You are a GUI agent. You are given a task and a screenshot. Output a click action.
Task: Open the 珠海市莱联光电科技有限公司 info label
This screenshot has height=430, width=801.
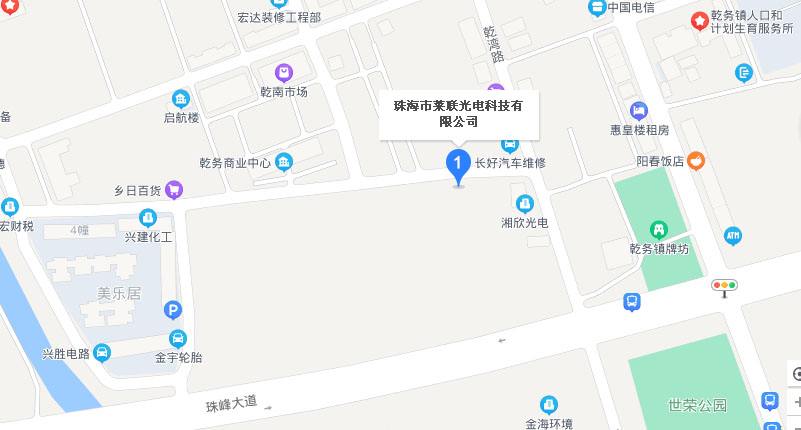(x=459, y=113)
